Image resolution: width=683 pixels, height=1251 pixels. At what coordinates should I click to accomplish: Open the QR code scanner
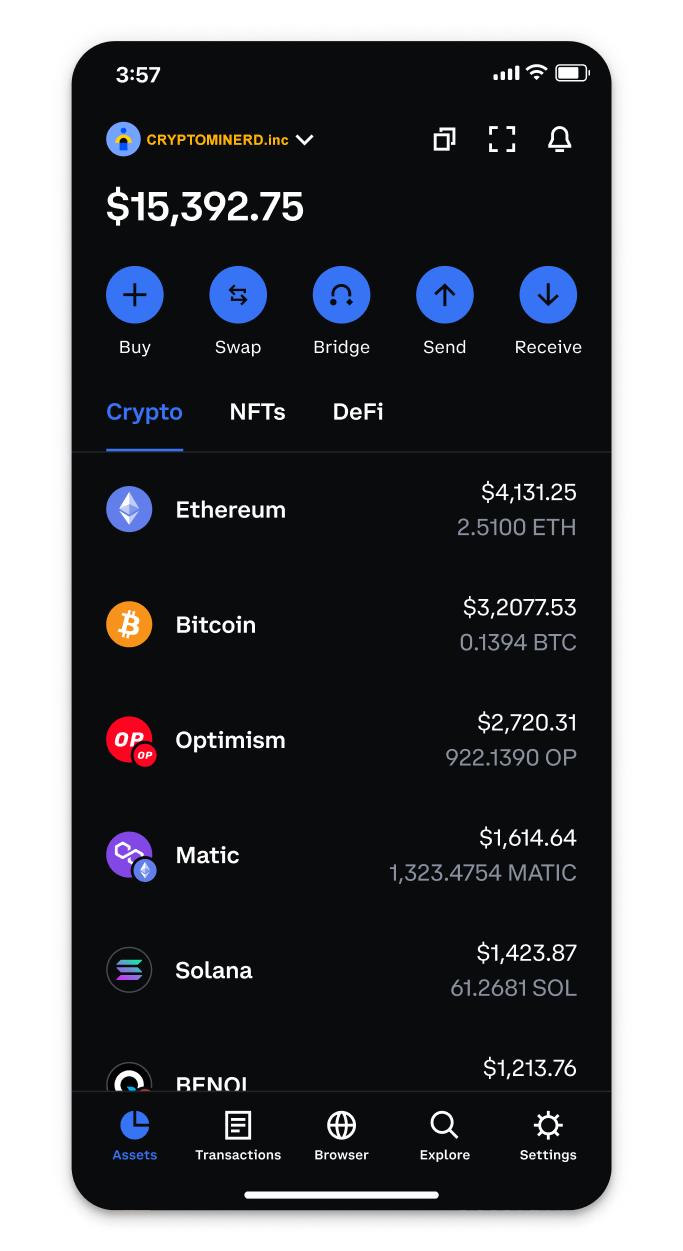point(502,140)
